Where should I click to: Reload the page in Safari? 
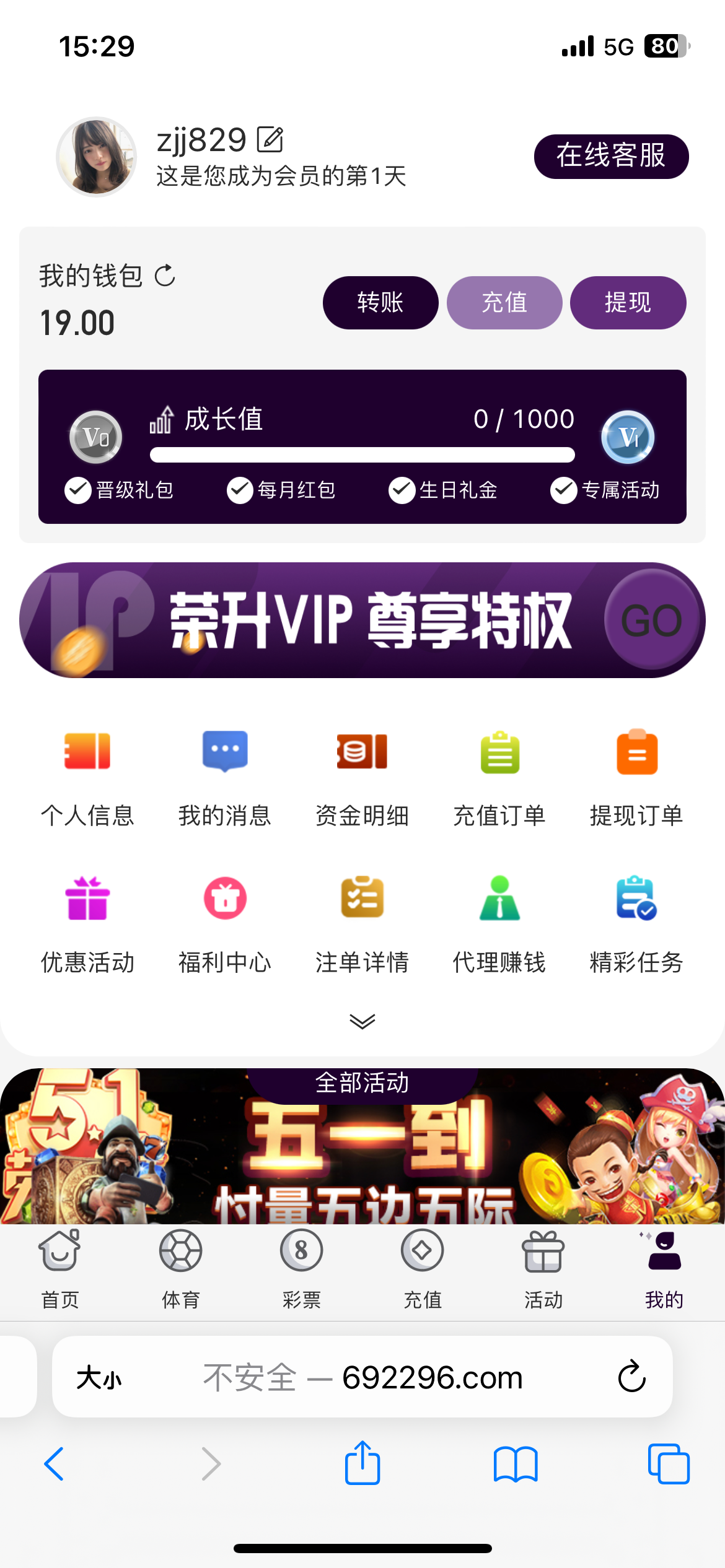(x=631, y=1377)
